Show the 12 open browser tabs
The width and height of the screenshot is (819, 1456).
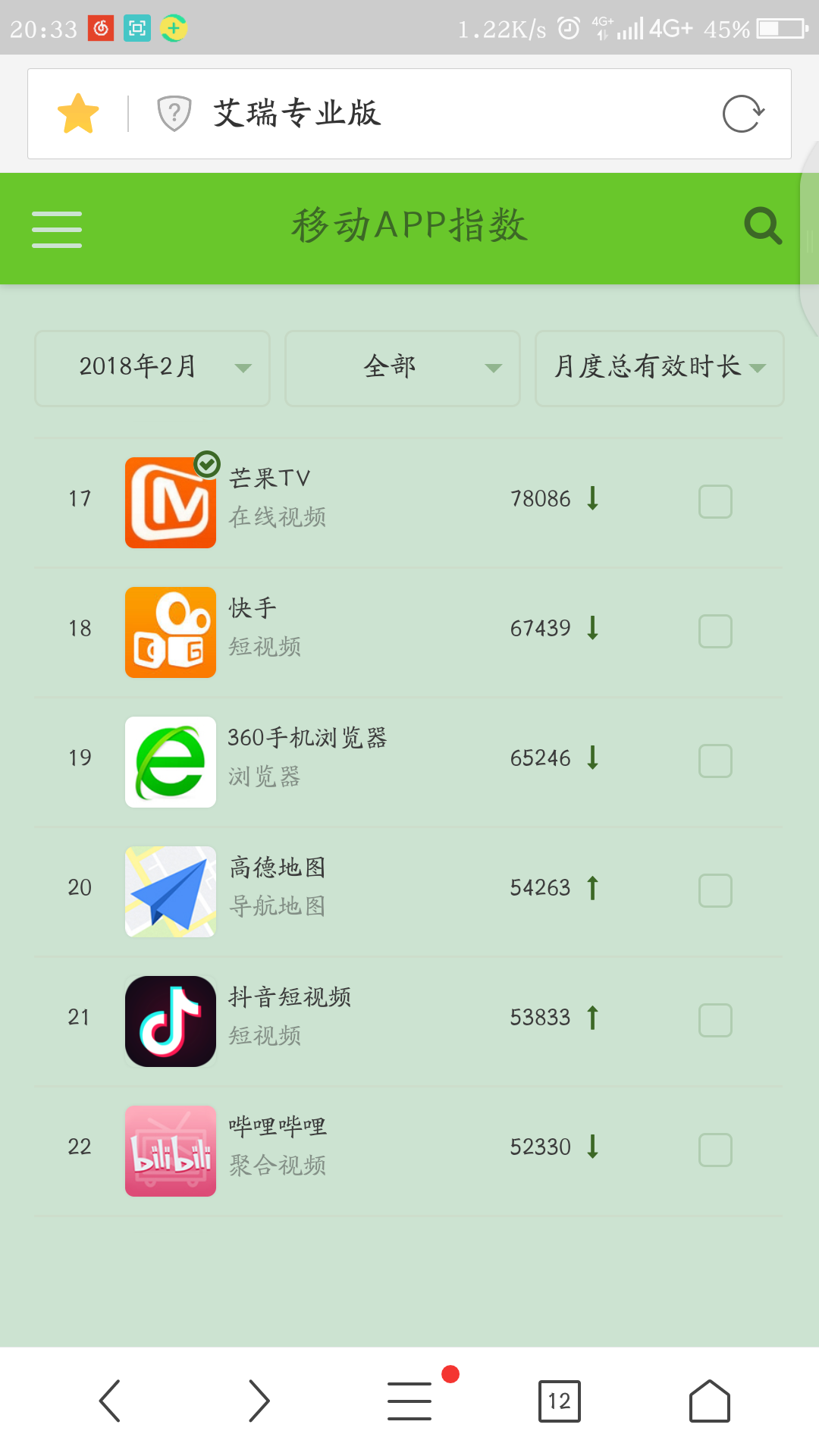pos(560,1401)
